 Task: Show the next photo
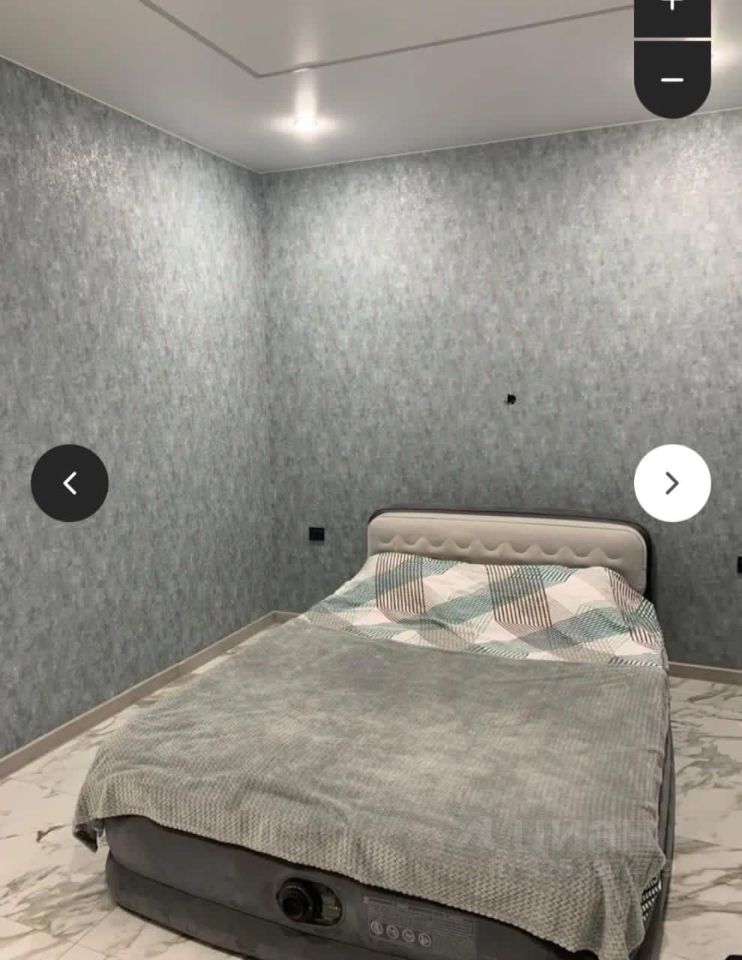[672, 483]
